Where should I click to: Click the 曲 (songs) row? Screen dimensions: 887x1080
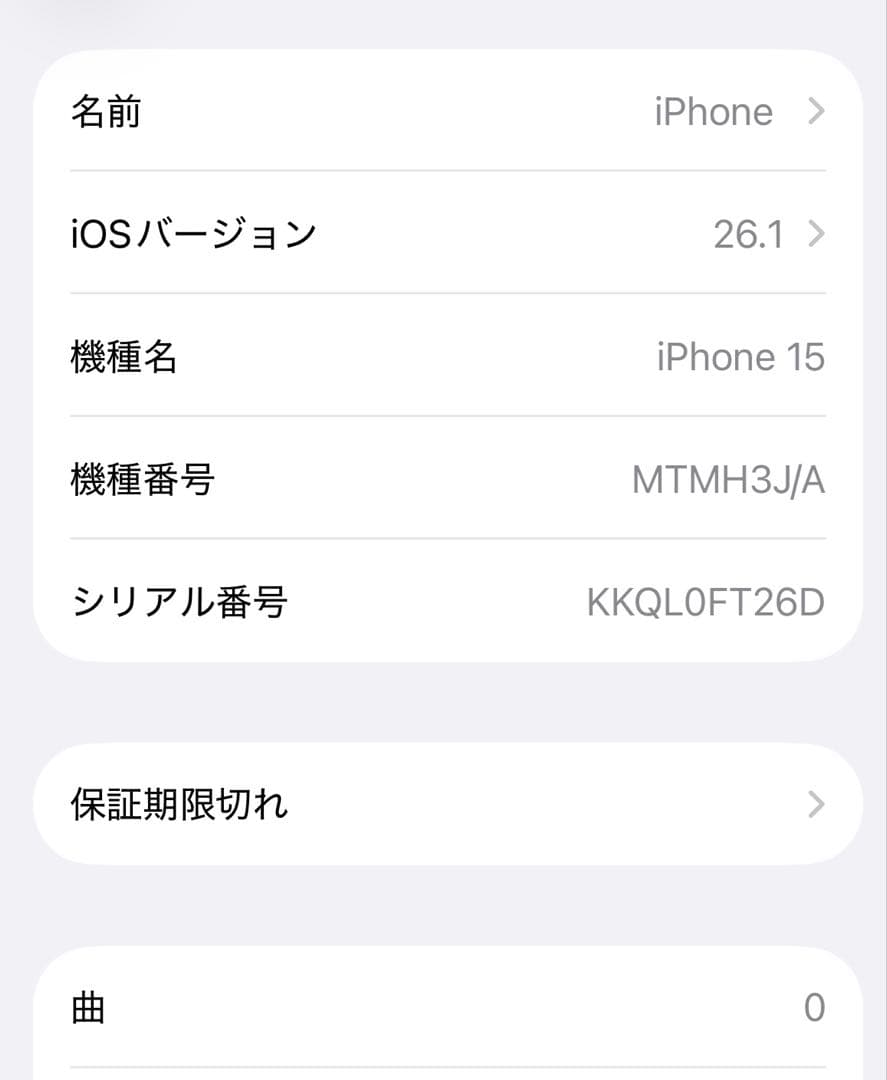point(443,1008)
